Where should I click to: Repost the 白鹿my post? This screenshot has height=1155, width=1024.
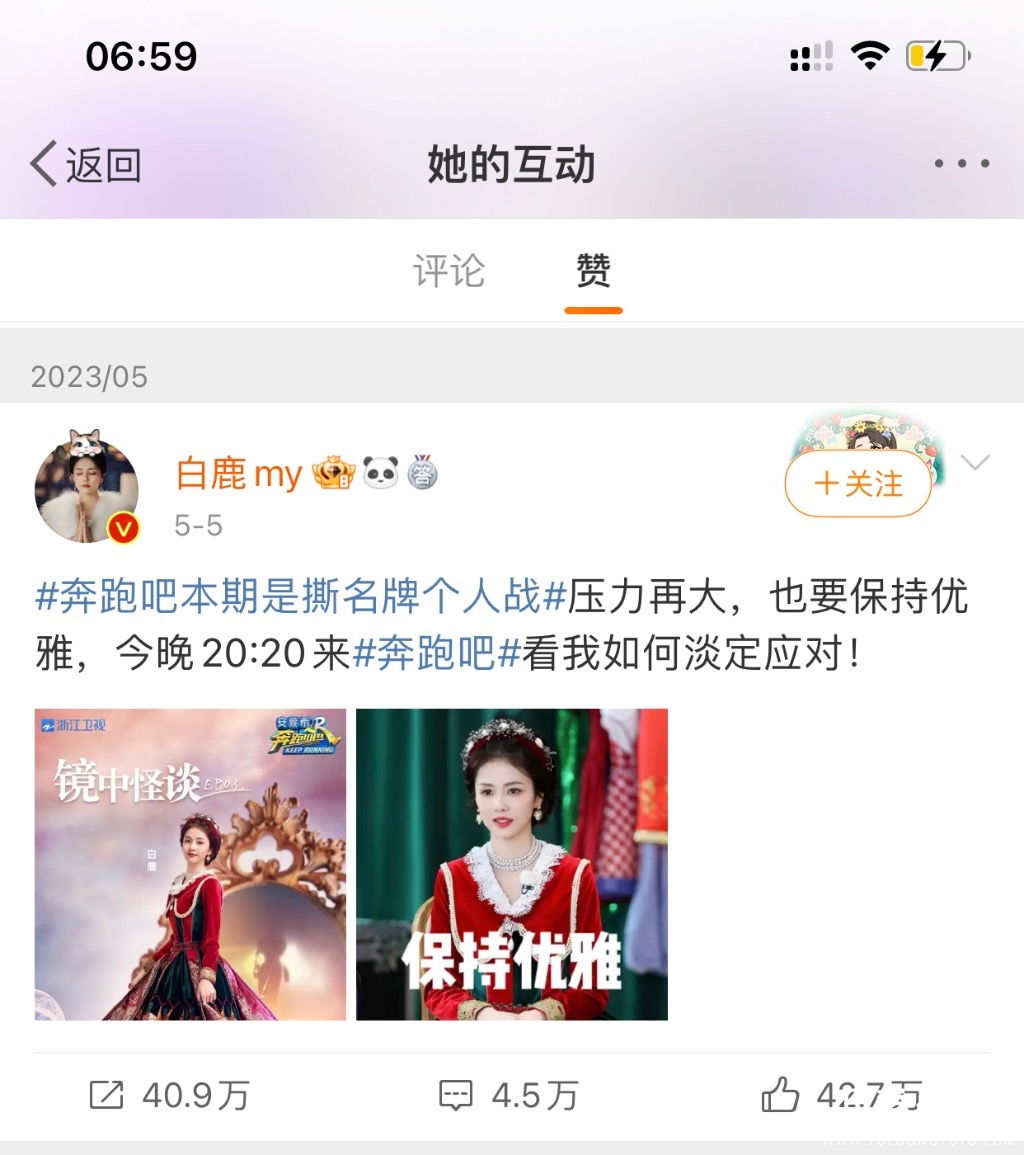[169, 1096]
